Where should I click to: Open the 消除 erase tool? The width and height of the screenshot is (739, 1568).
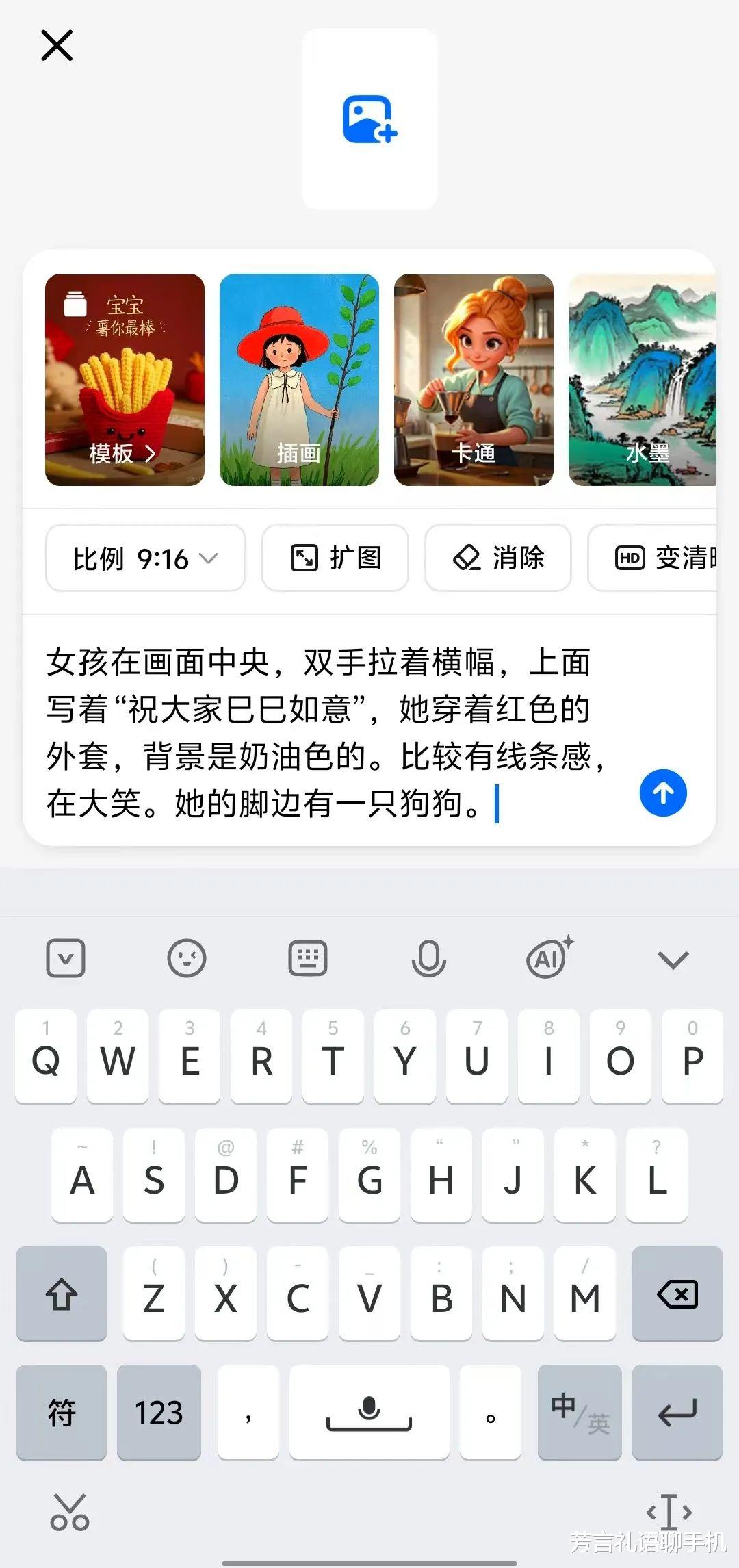pyautogui.click(x=498, y=558)
